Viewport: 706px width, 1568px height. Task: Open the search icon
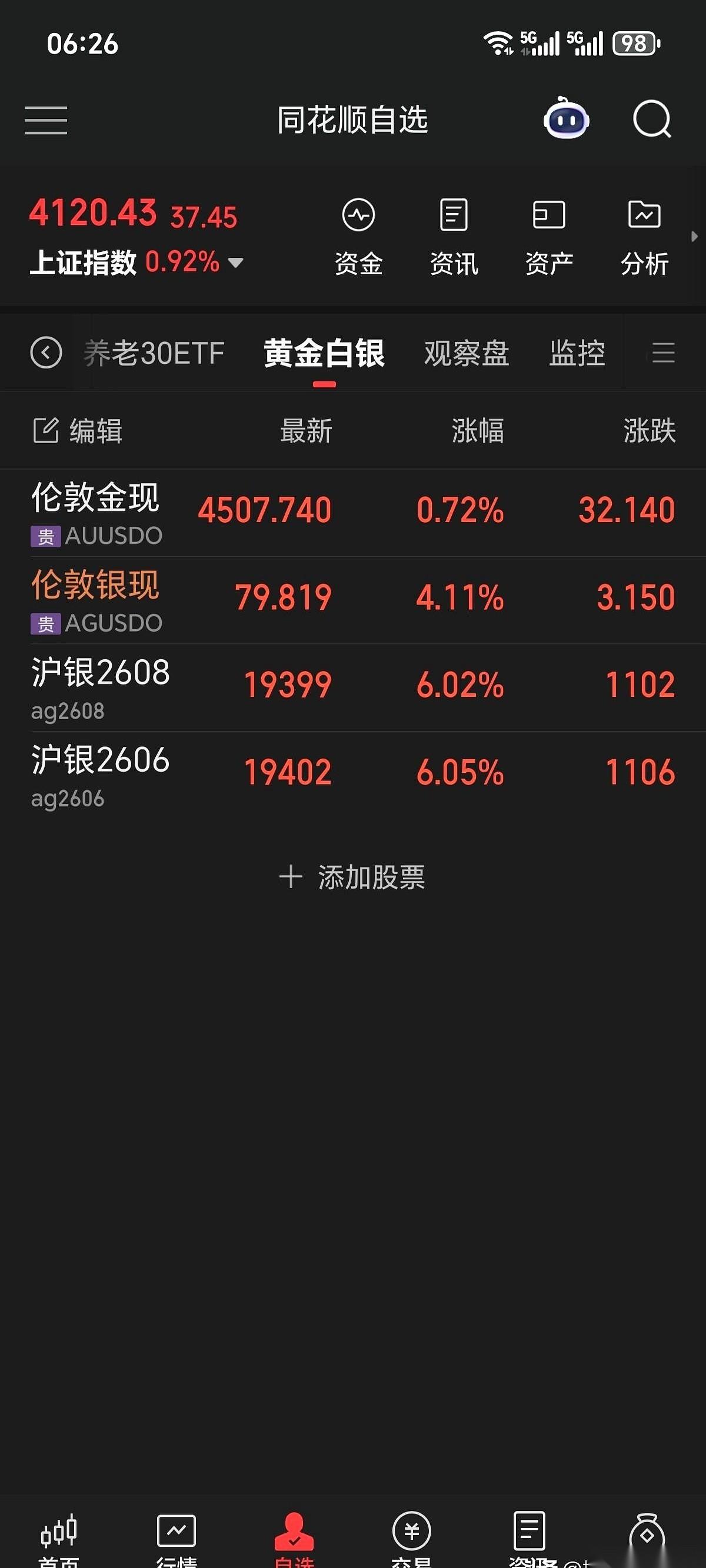click(x=651, y=120)
